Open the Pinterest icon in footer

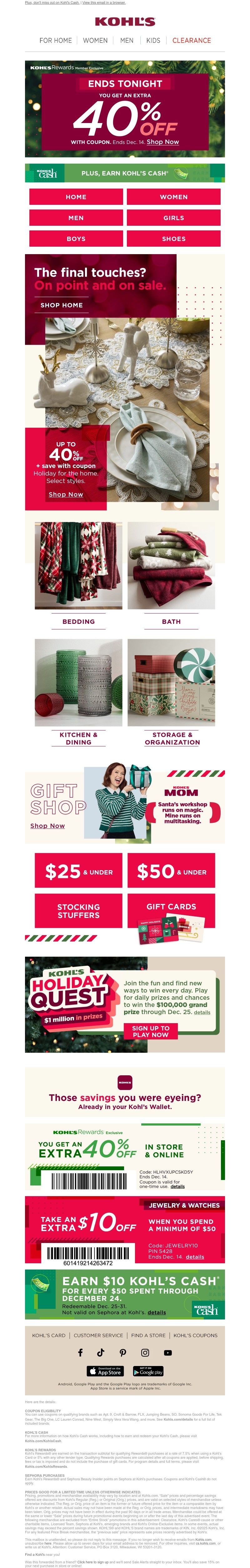(x=123, y=1353)
